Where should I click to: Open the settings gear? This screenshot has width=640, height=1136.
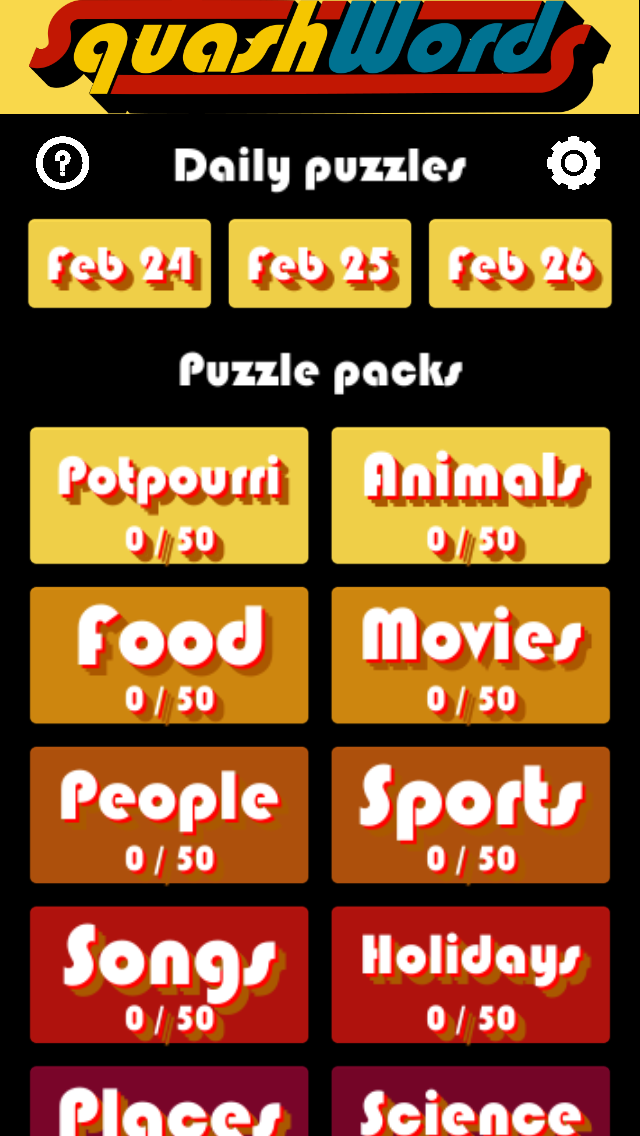573,163
